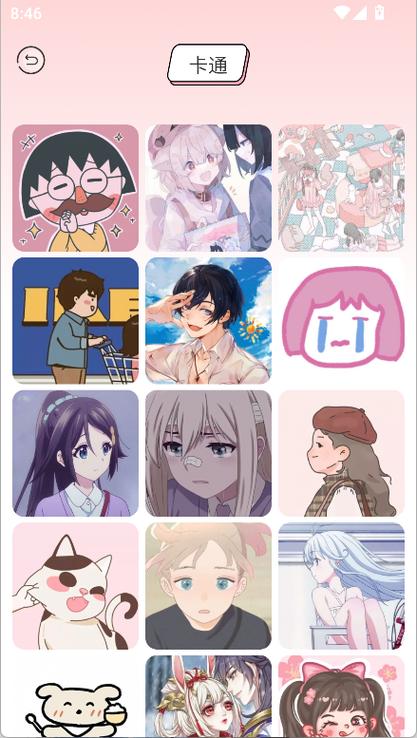The image size is (417, 738).
Task: Open the blonde girl with nose bandage avatar
Action: click(x=208, y=453)
